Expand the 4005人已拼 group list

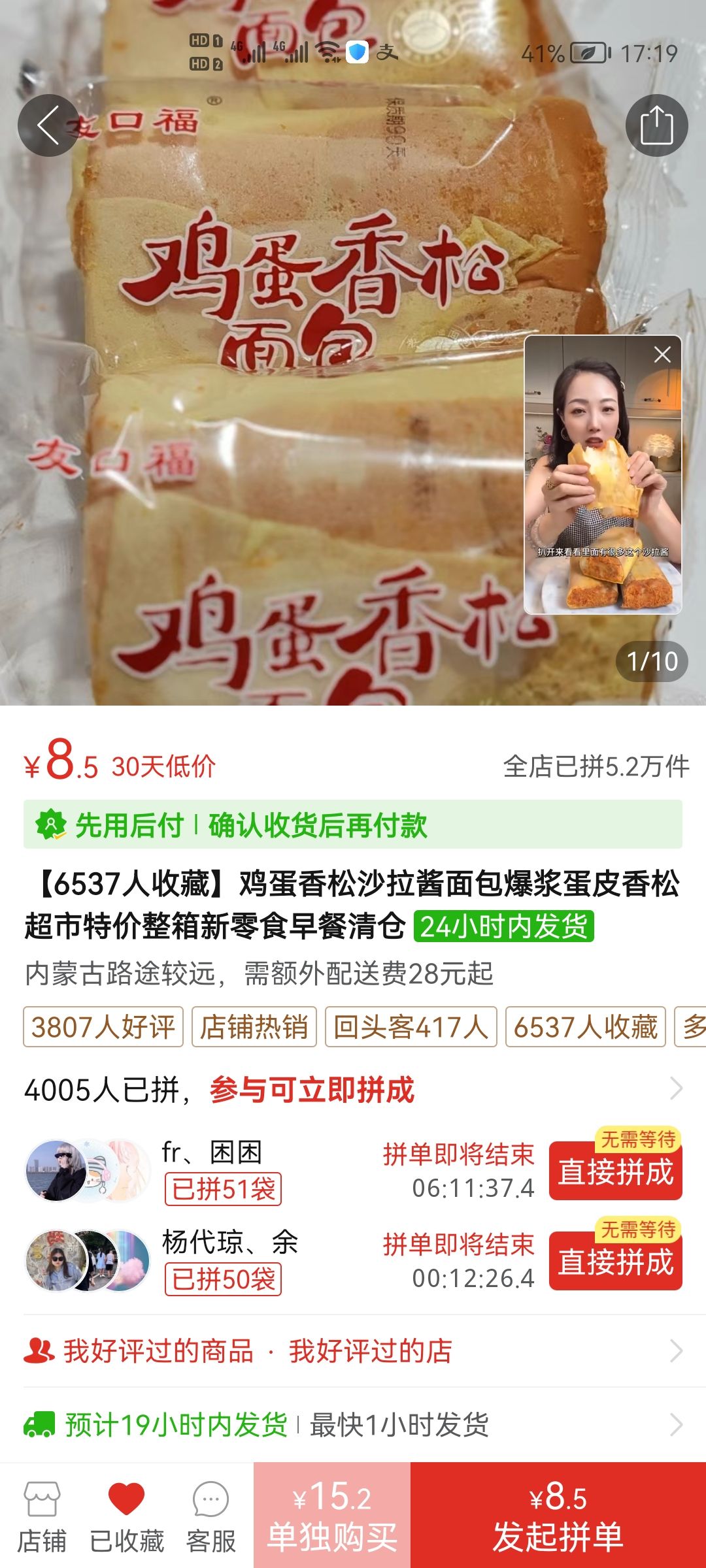click(x=676, y=1089)
